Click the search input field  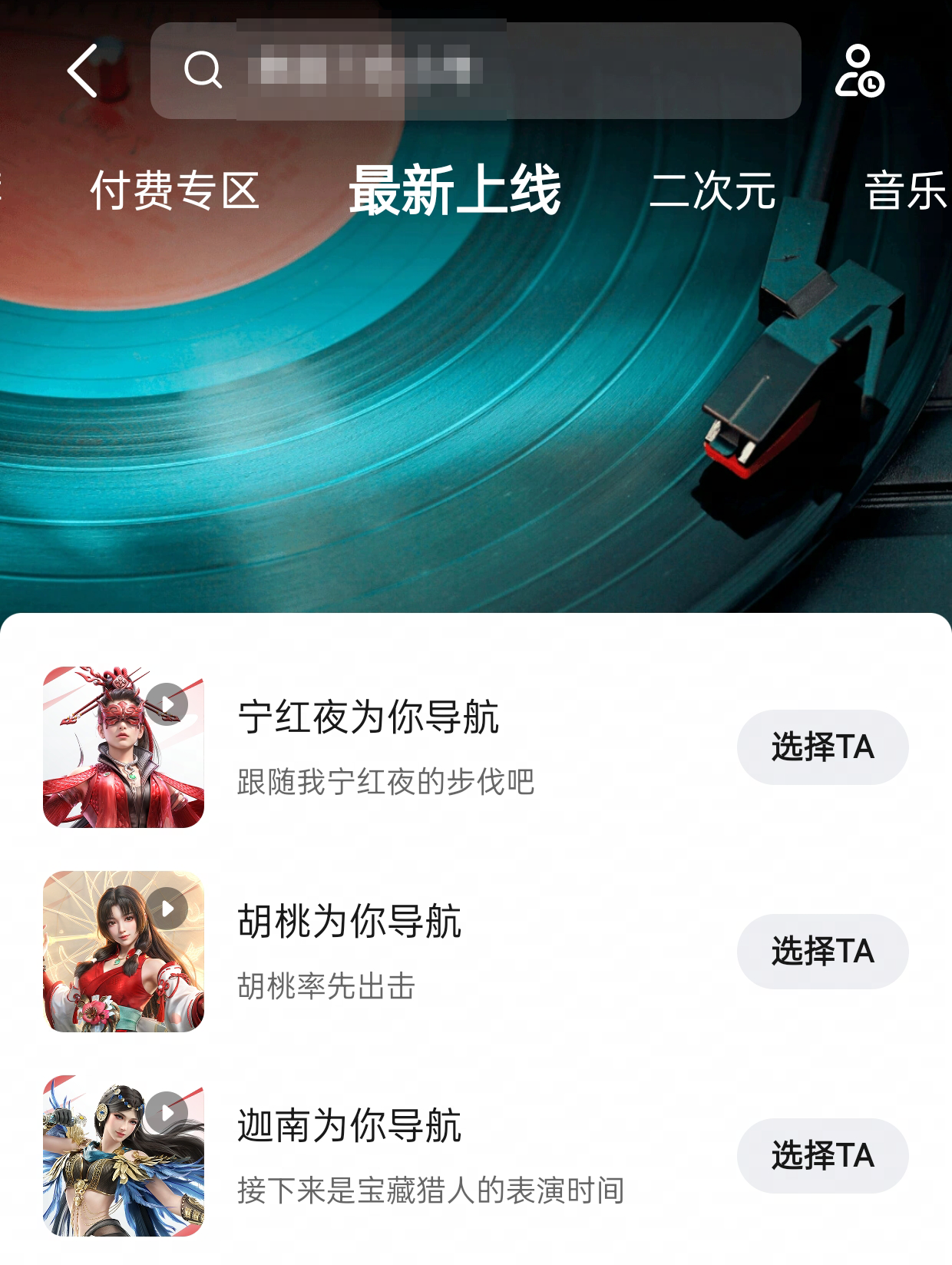476,71
